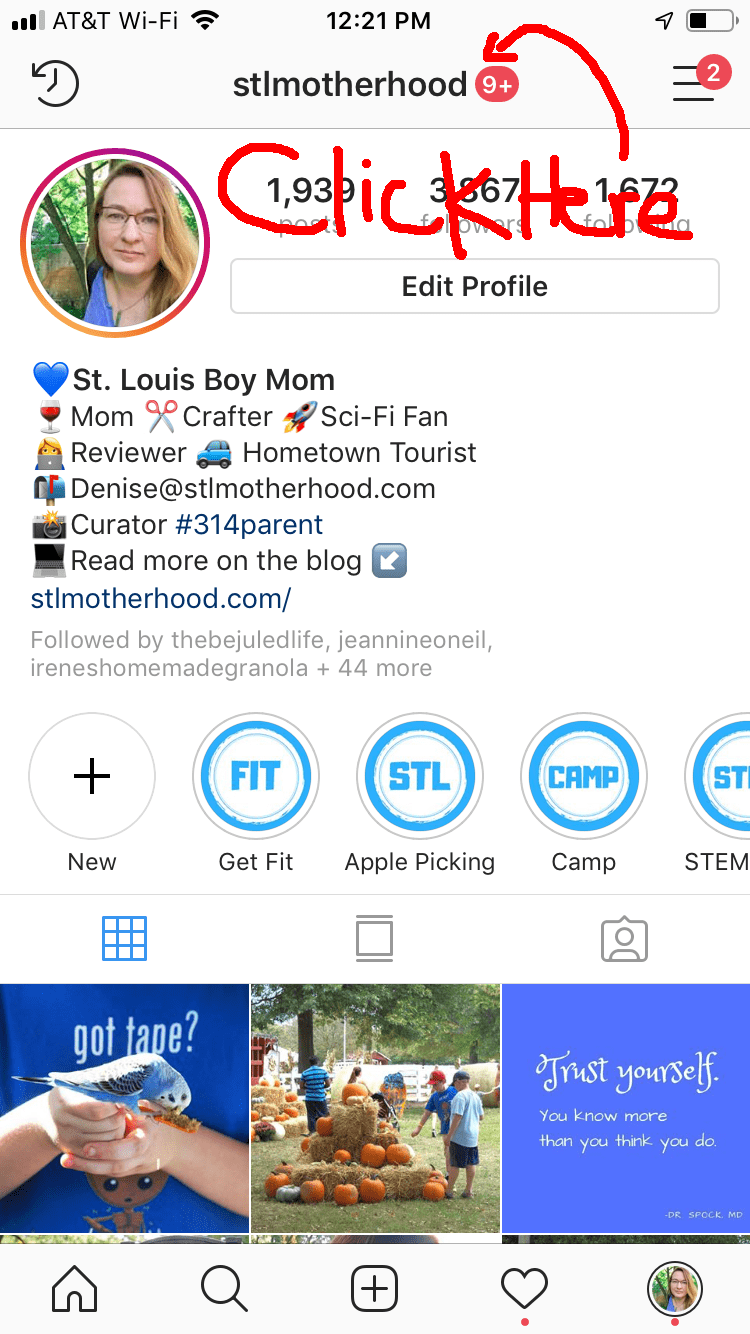Viewport: 750px width, 1334px height.
Task: Open the activity heart tab
Action: pyautogui.click(x=525, y=1289)
